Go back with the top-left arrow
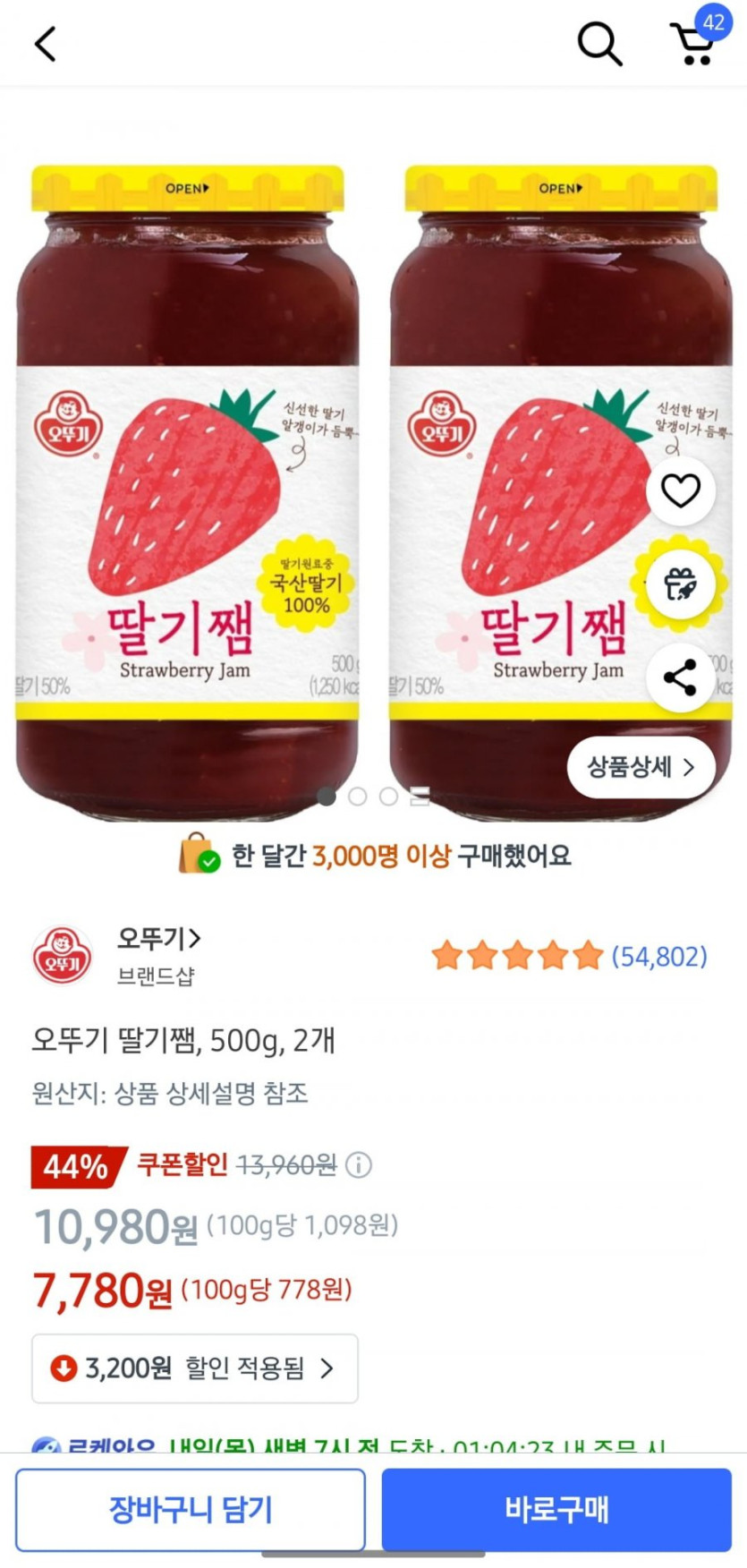 coord(46,43)
